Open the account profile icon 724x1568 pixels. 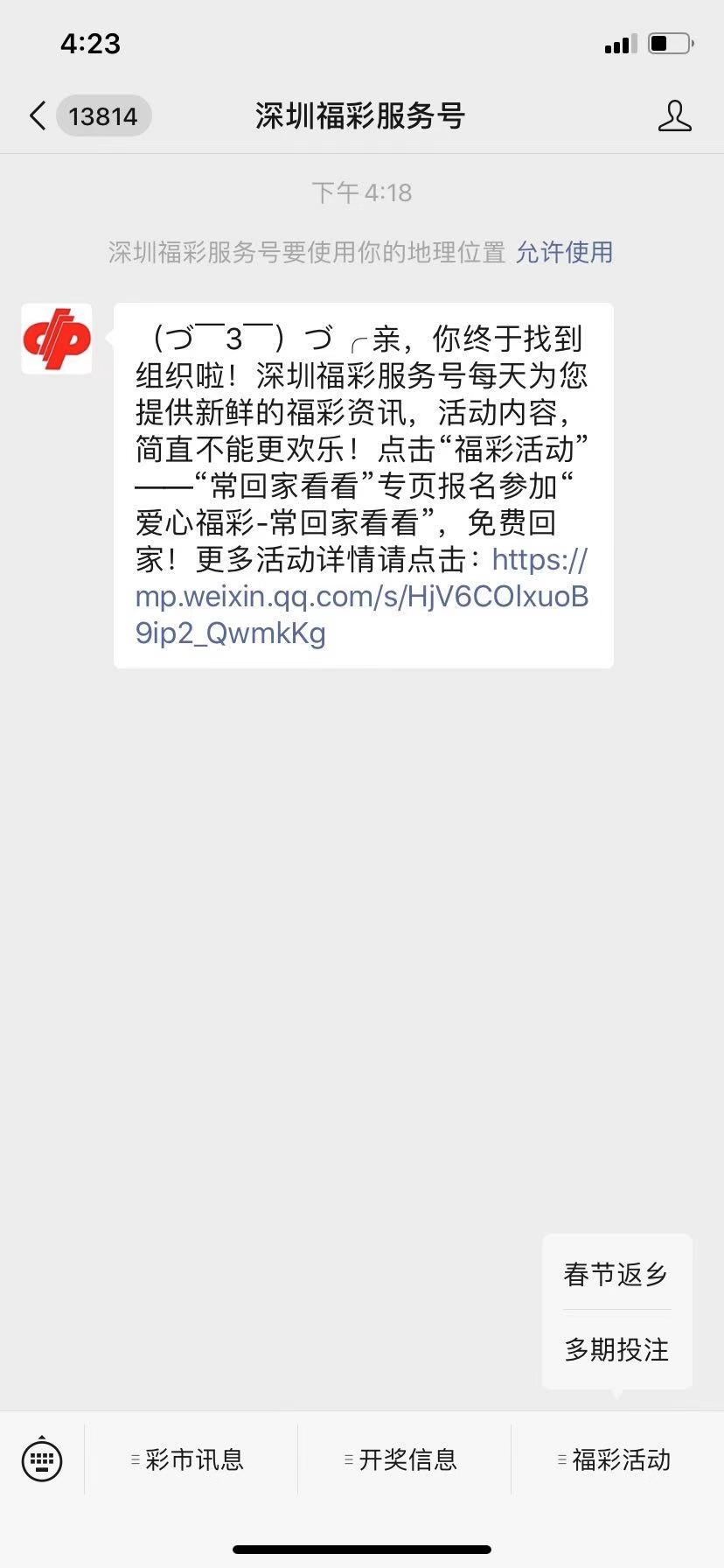tap(674, 115)
